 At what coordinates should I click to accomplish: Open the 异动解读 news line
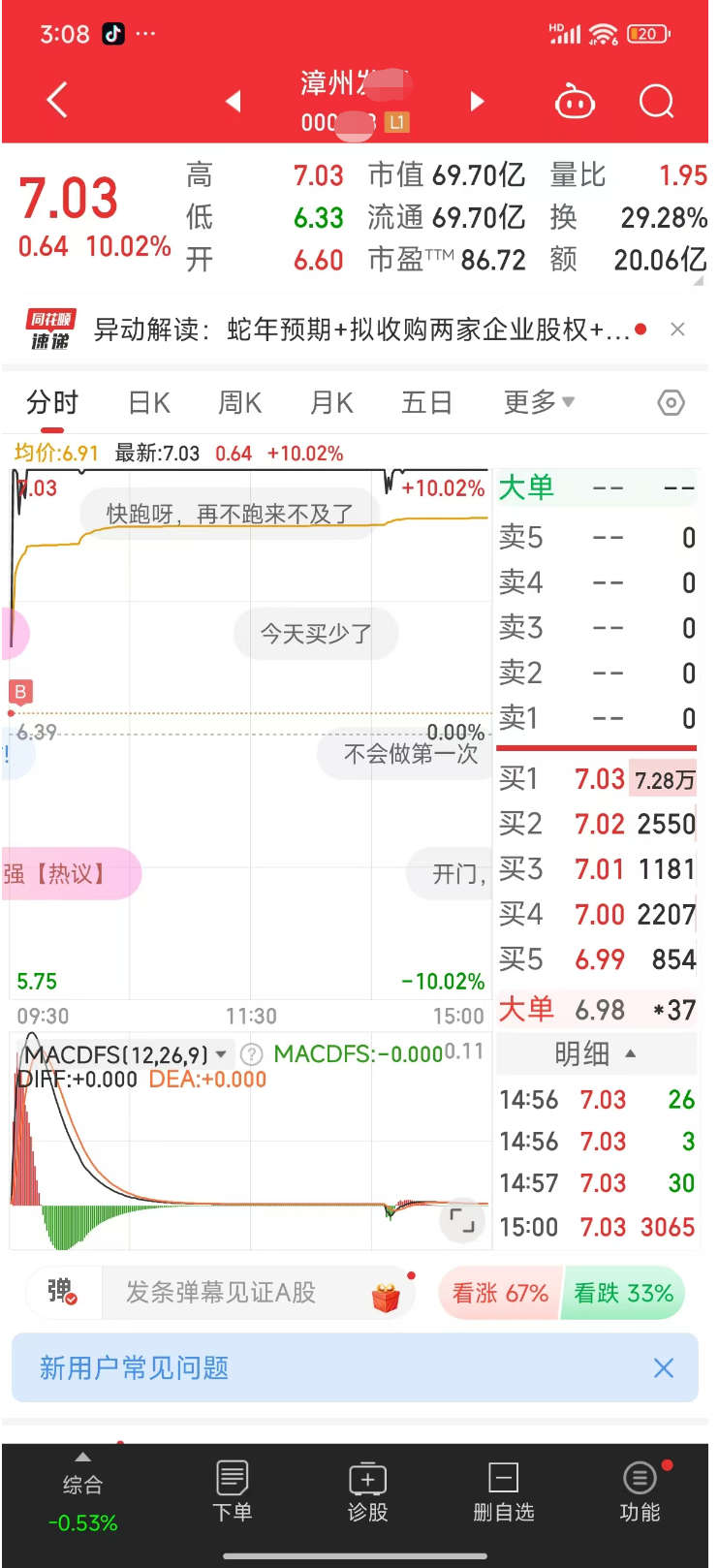(x=361, y=330)
